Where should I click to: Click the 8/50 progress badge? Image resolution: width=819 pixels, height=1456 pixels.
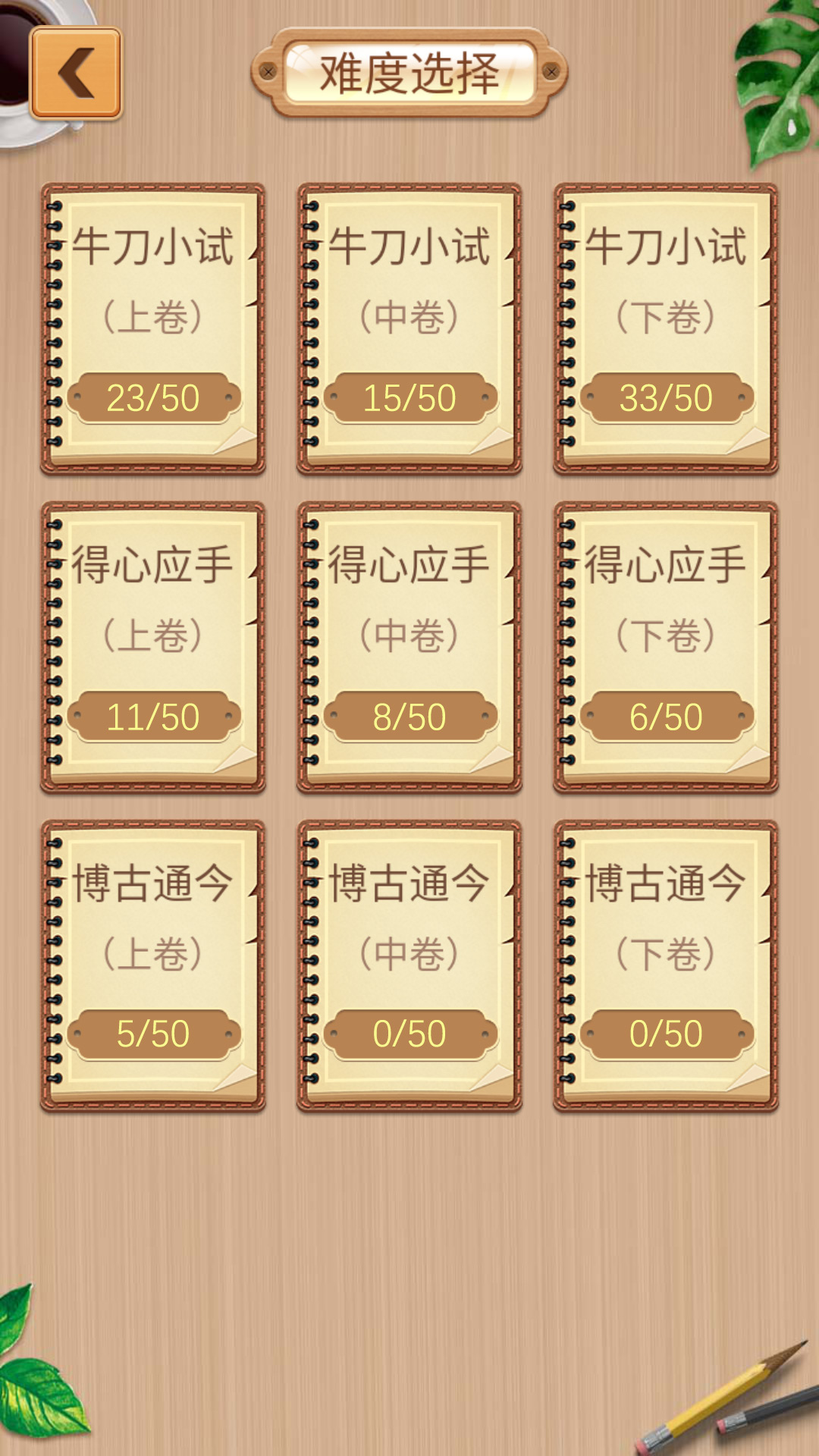coord(409,714)
